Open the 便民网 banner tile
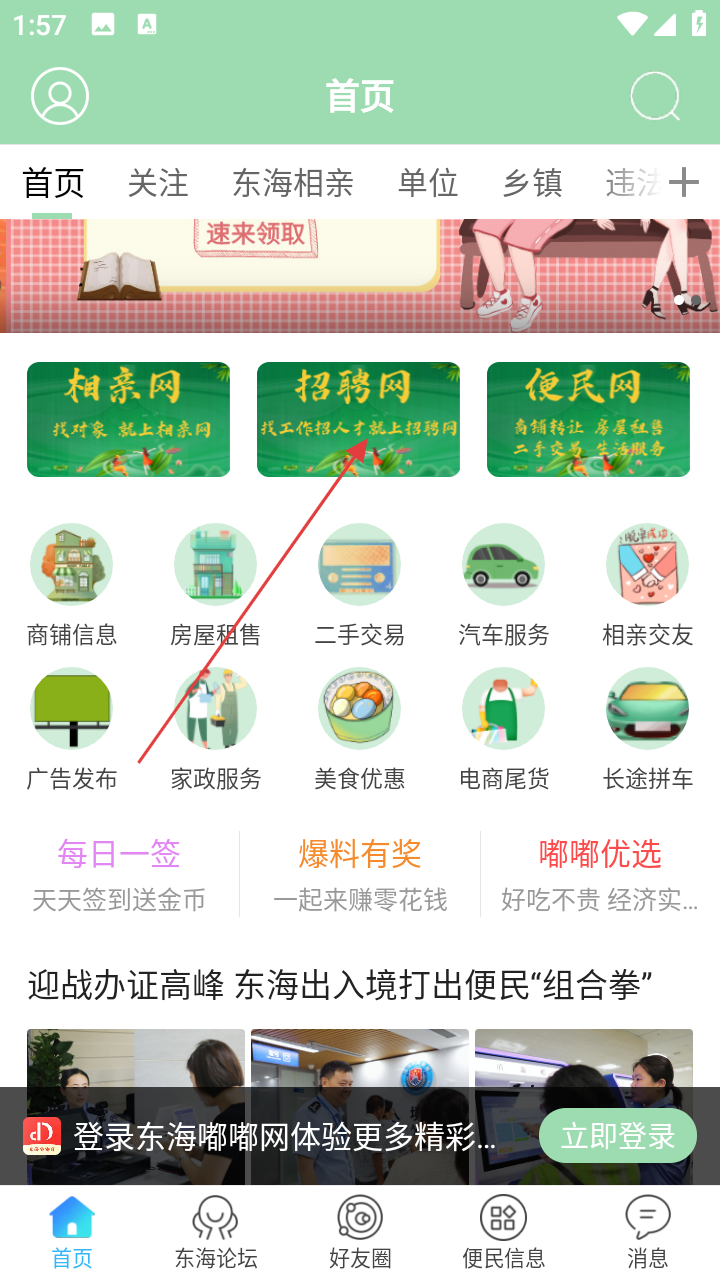Viewport: 720px width, 1280px height. (x=588, y=419)
